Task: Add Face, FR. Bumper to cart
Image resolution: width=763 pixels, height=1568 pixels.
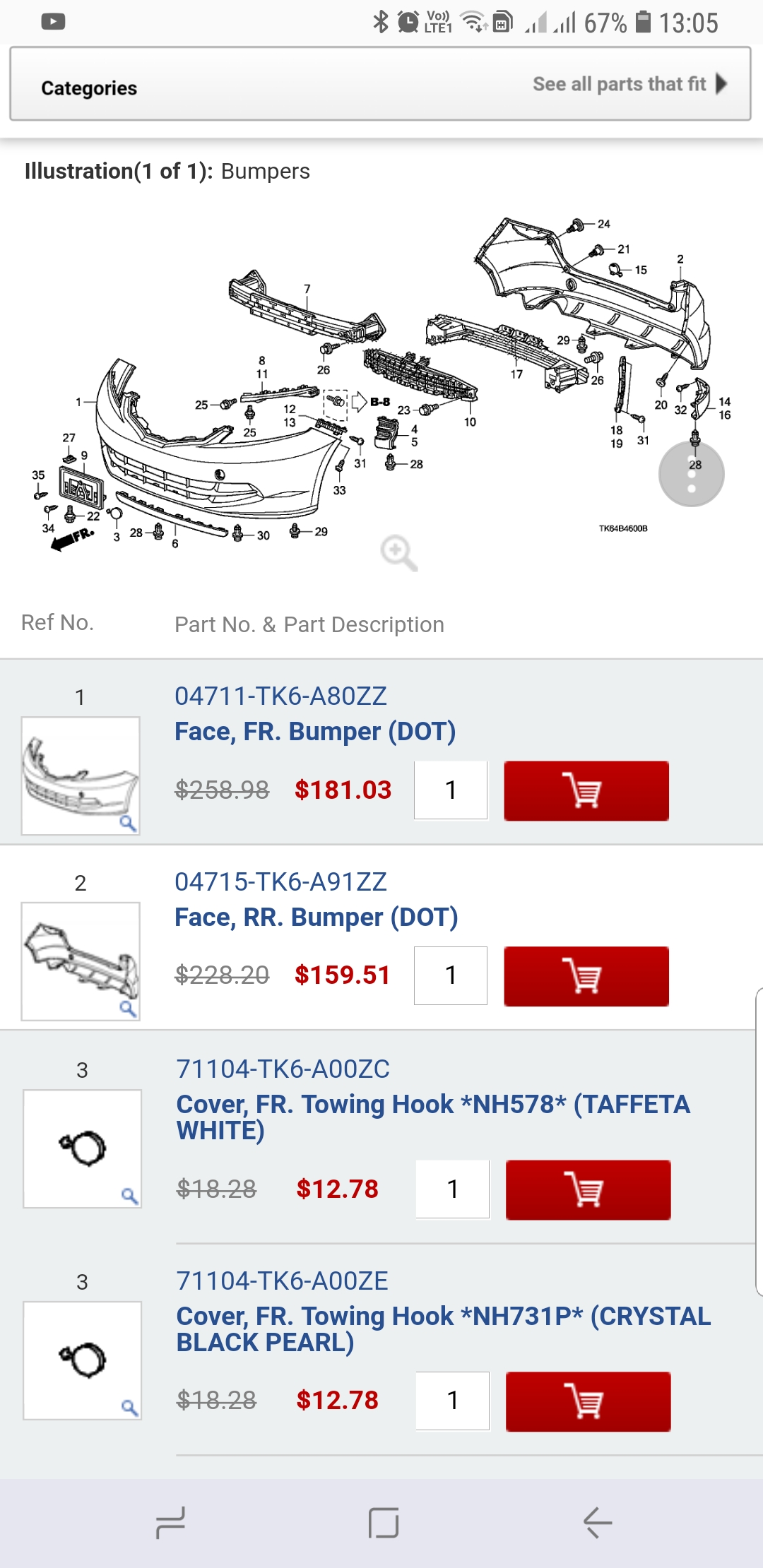Action: point(586,790)
